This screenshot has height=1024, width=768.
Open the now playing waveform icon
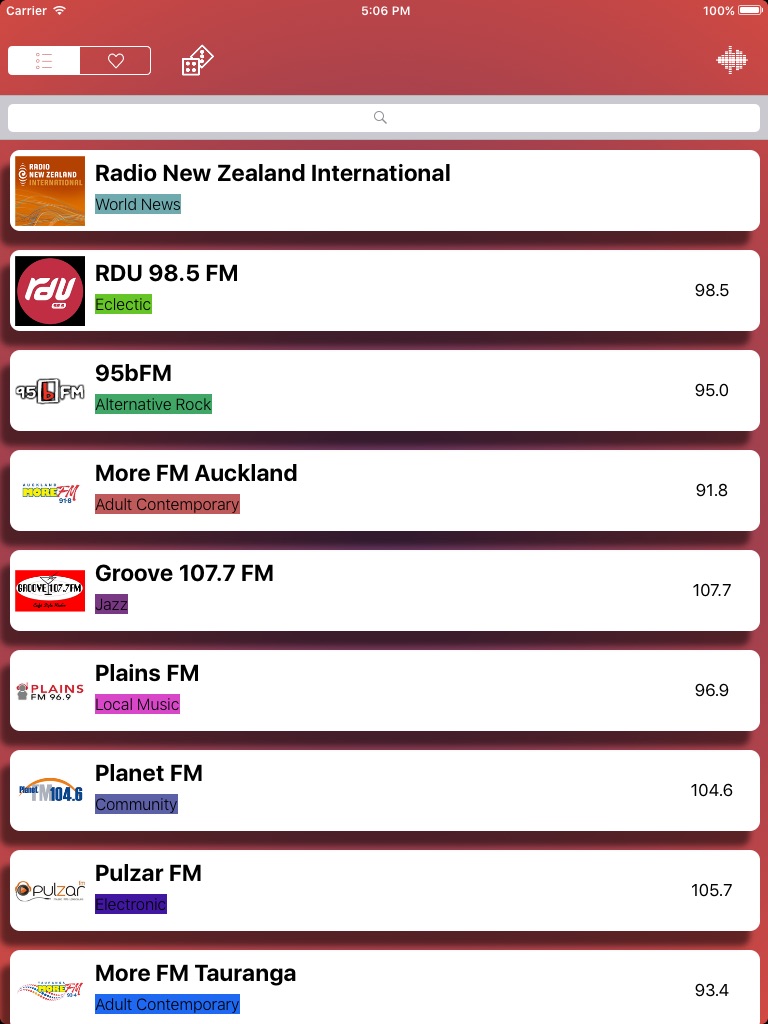click(x=731, y=60)
